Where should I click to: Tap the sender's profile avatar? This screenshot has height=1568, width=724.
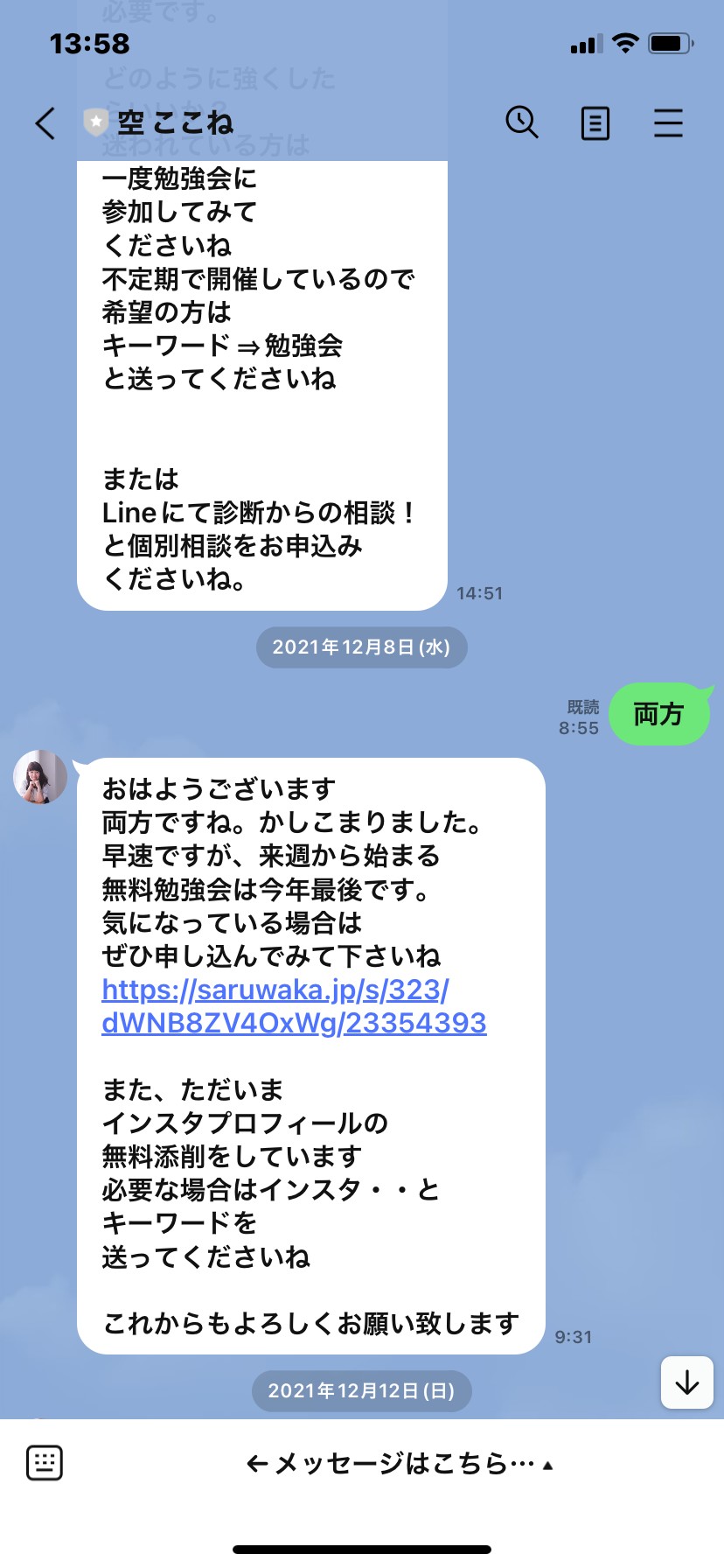pyautogui.click(x=40, y=776)
